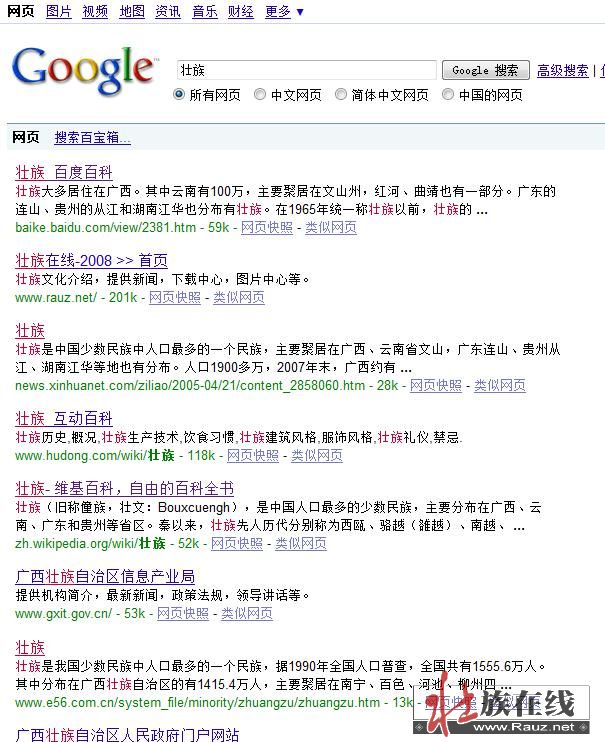View 网页快照 cache for baike.baidu.com result

coord(267,227)
